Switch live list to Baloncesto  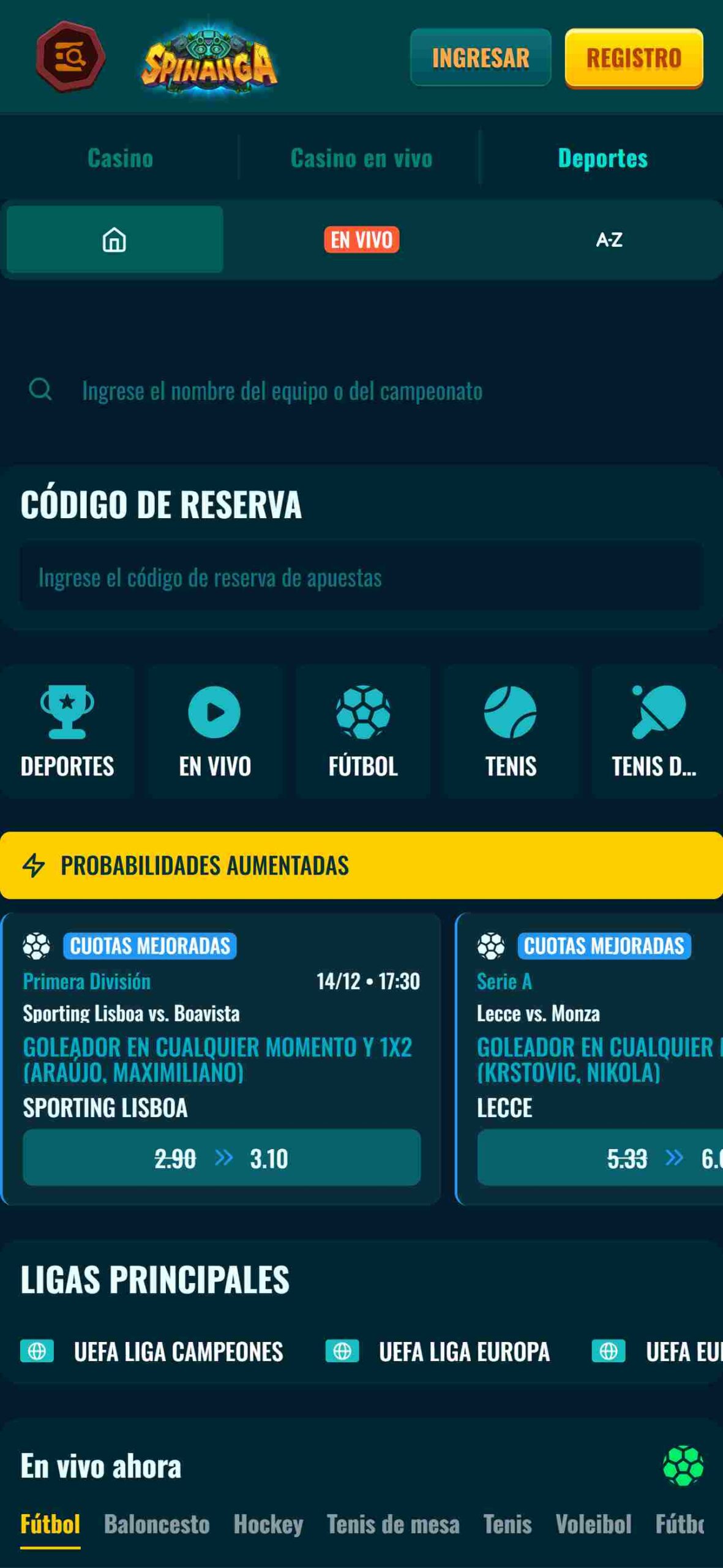click(157, 1524)
